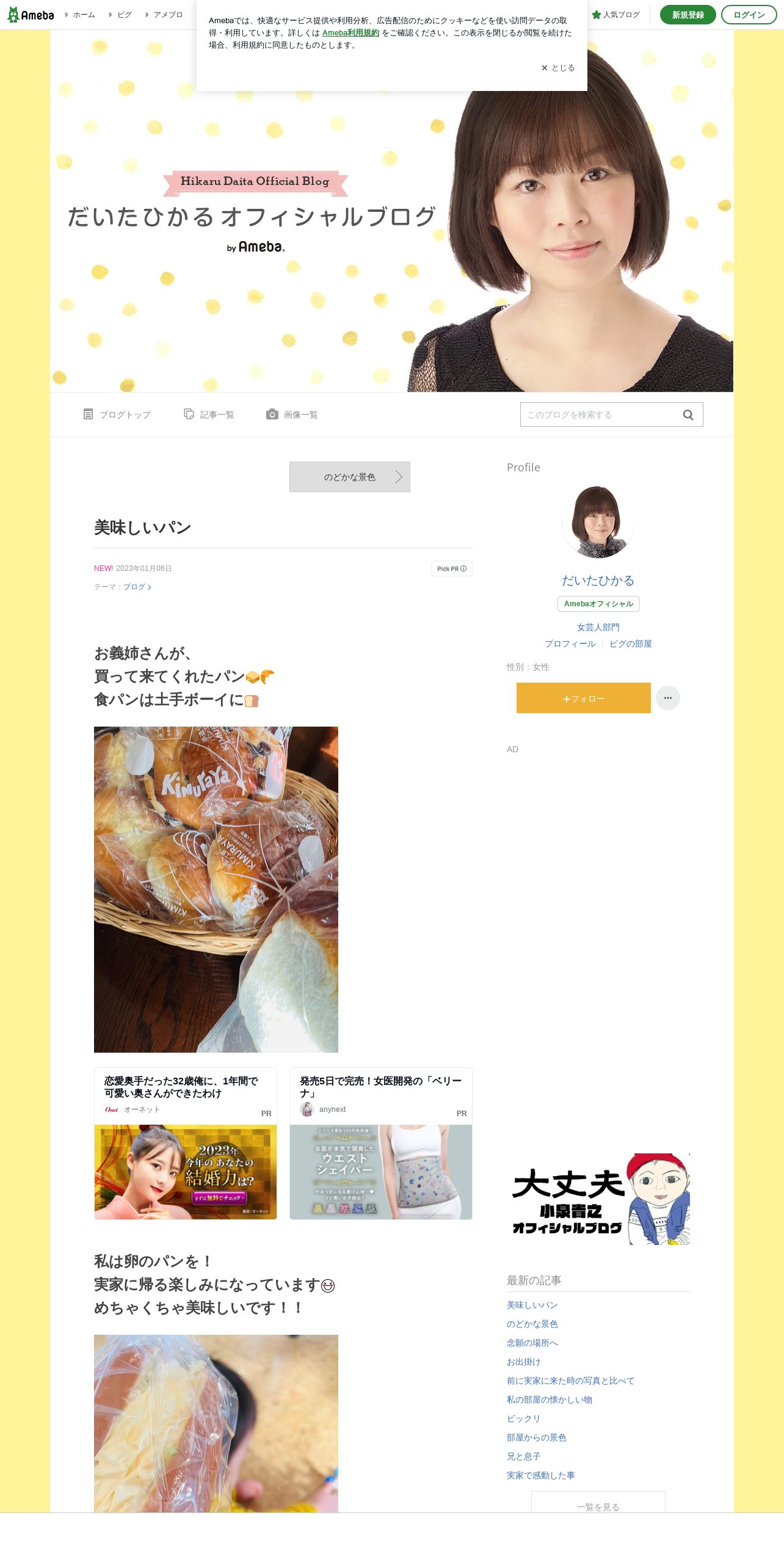This screenshot has height=1568, width=784.
Task: Open the オーネット PR card
Action: click(x=186, y=1144)
